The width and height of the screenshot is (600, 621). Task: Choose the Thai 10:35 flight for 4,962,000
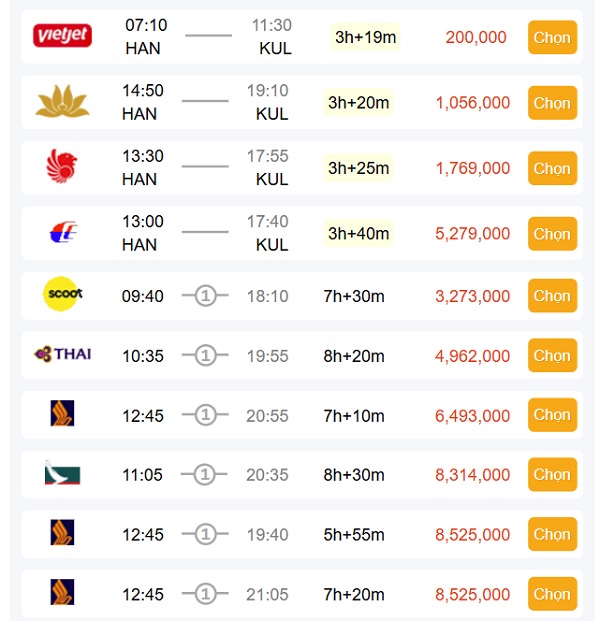click(552, 356)
